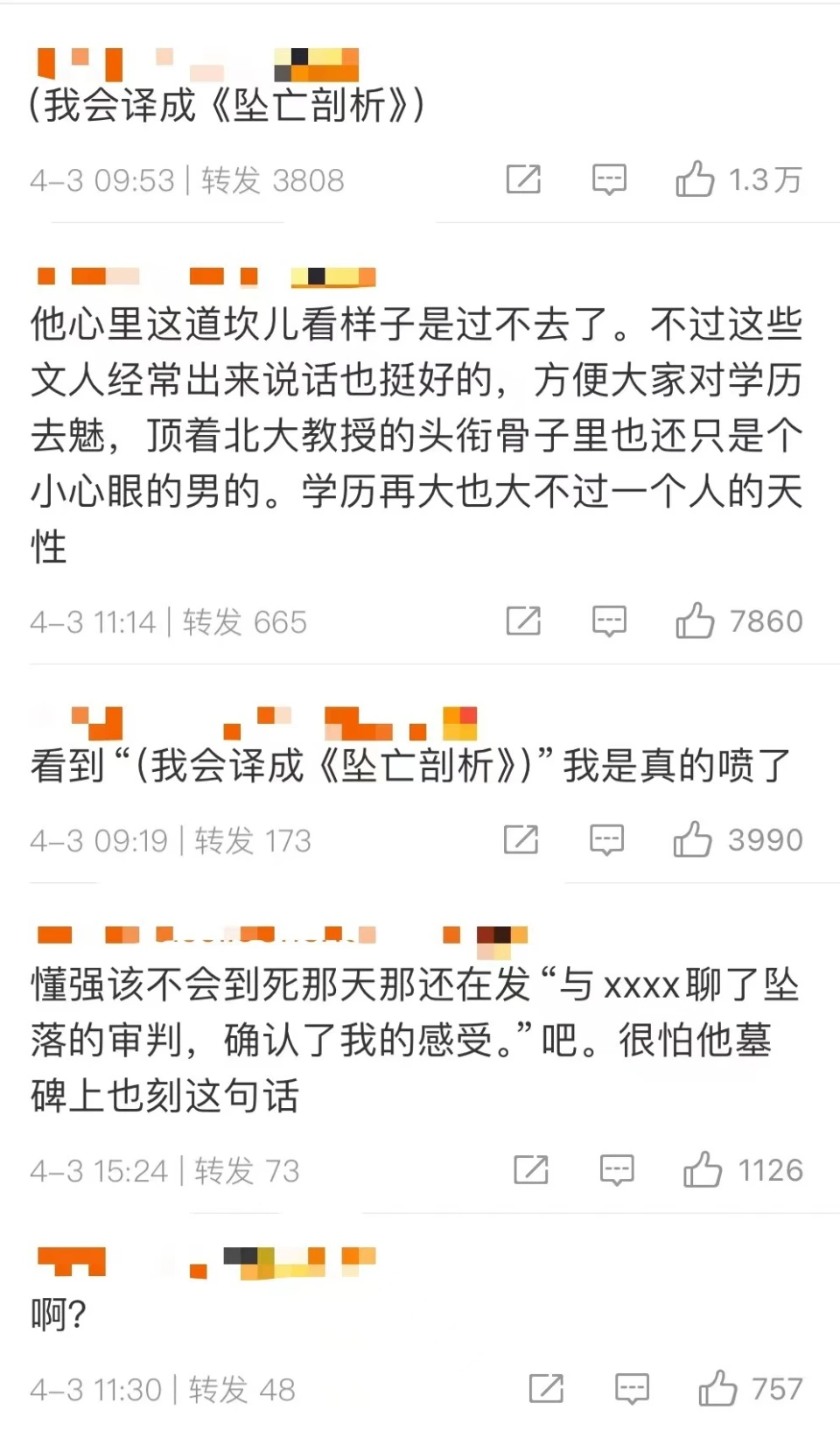Image resolution: width=840 pixels, height=1445 pixels.
Task: Reply to the comment with 1.3万 likes
Action: point(609,179)
